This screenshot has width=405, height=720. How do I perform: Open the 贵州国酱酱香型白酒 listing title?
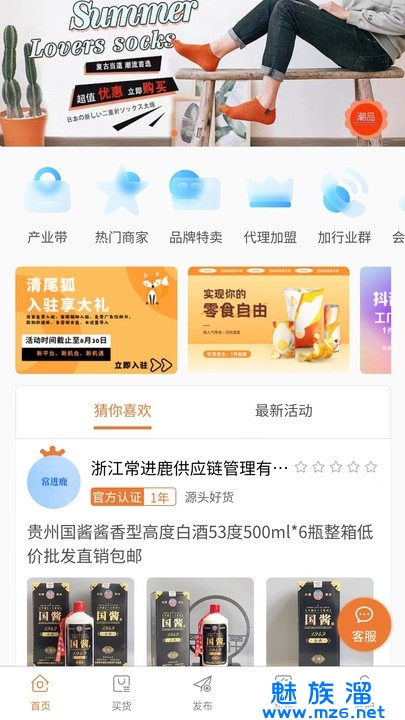[200, 545]
